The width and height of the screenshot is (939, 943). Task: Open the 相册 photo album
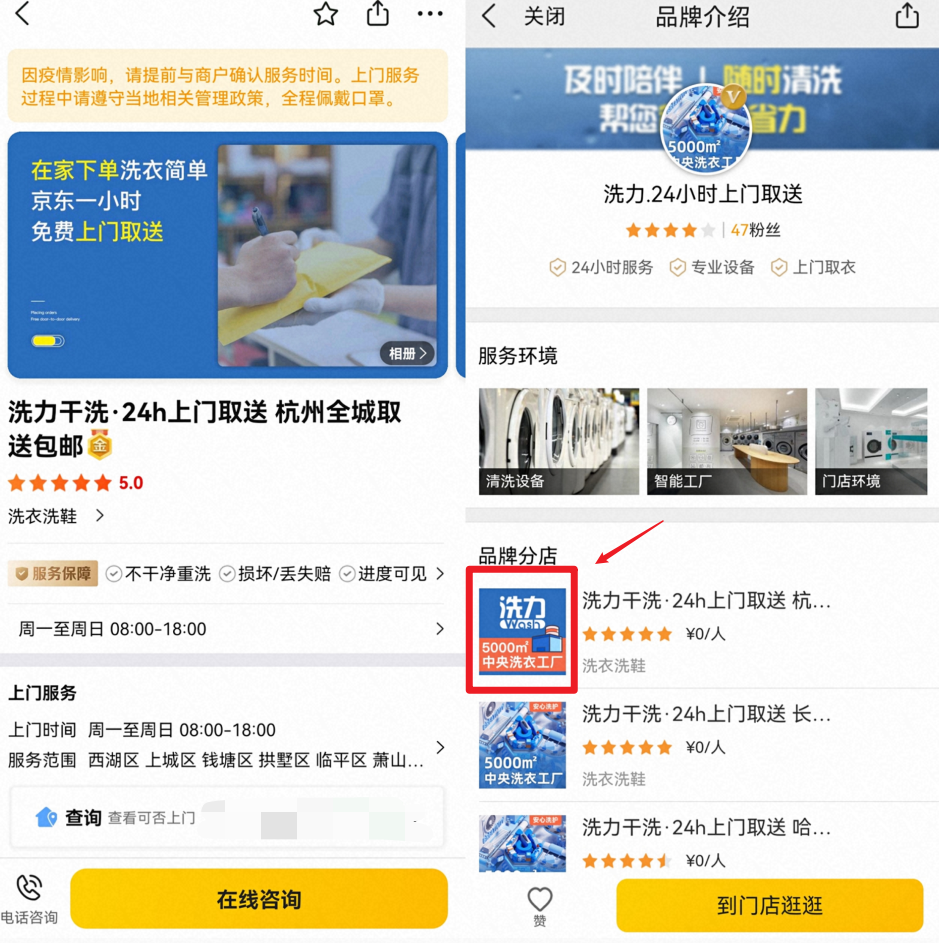click(x=407, y=353)
